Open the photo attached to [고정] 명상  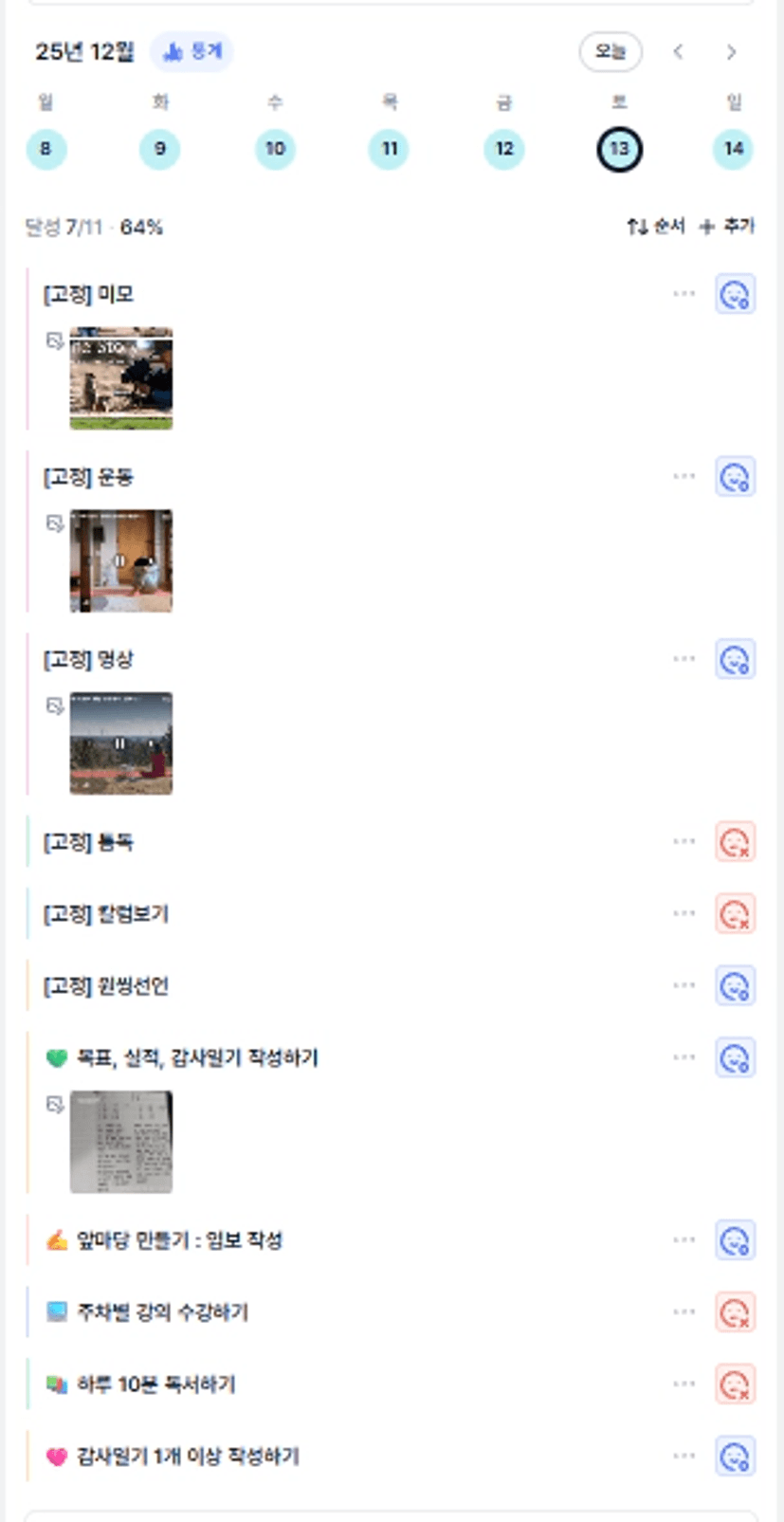121,743
